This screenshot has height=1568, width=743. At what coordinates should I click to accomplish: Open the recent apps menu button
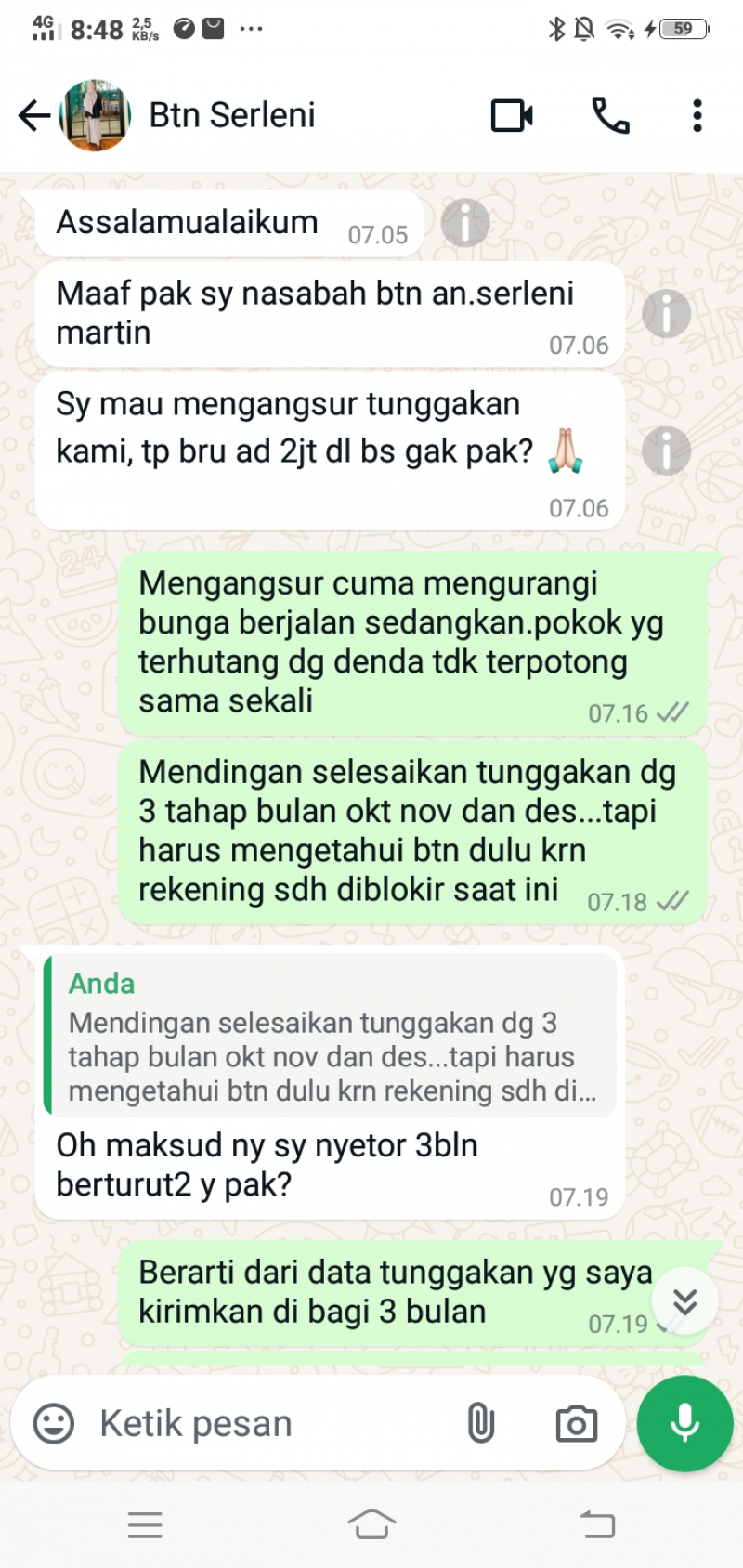pos(145,1524)
